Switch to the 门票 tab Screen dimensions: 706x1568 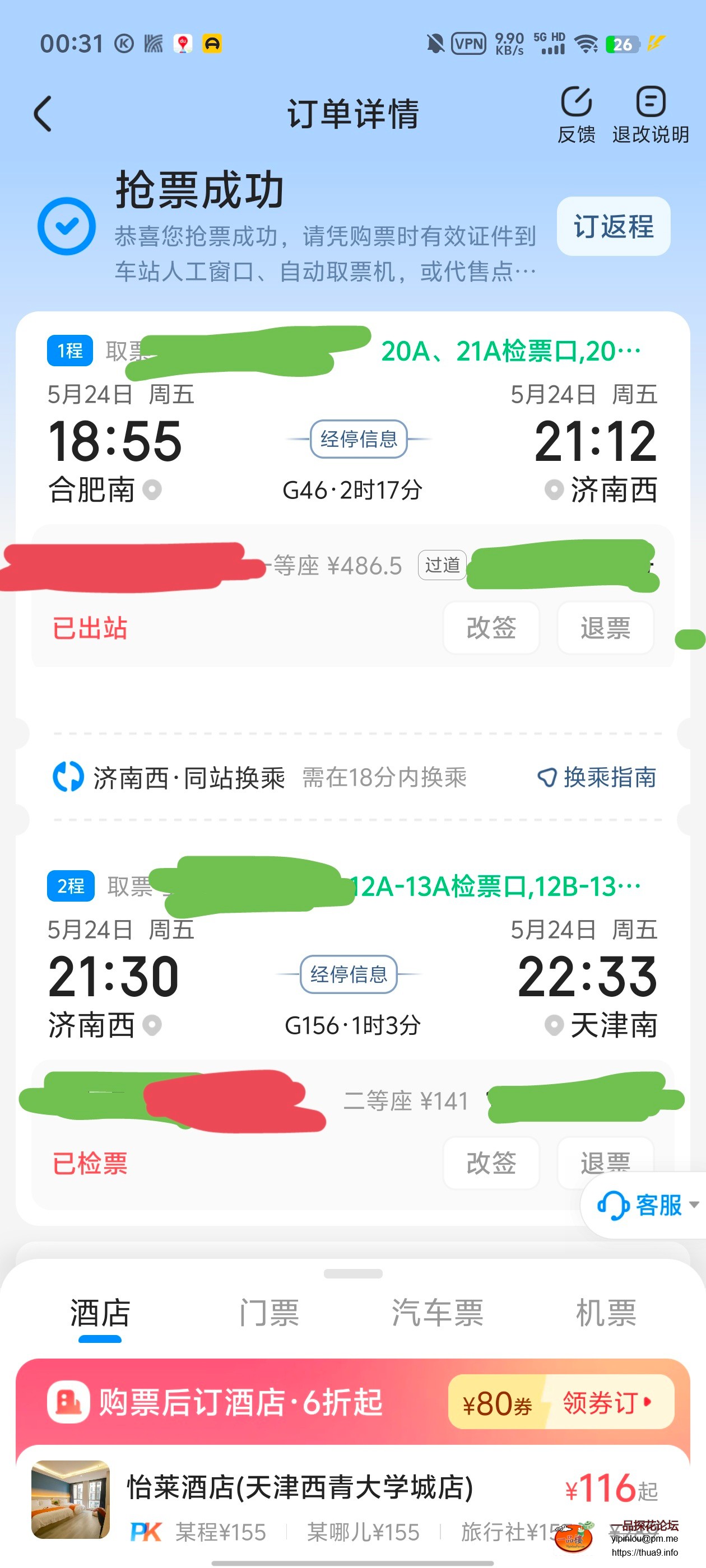pyautogui.click(x=268, y=1313)
